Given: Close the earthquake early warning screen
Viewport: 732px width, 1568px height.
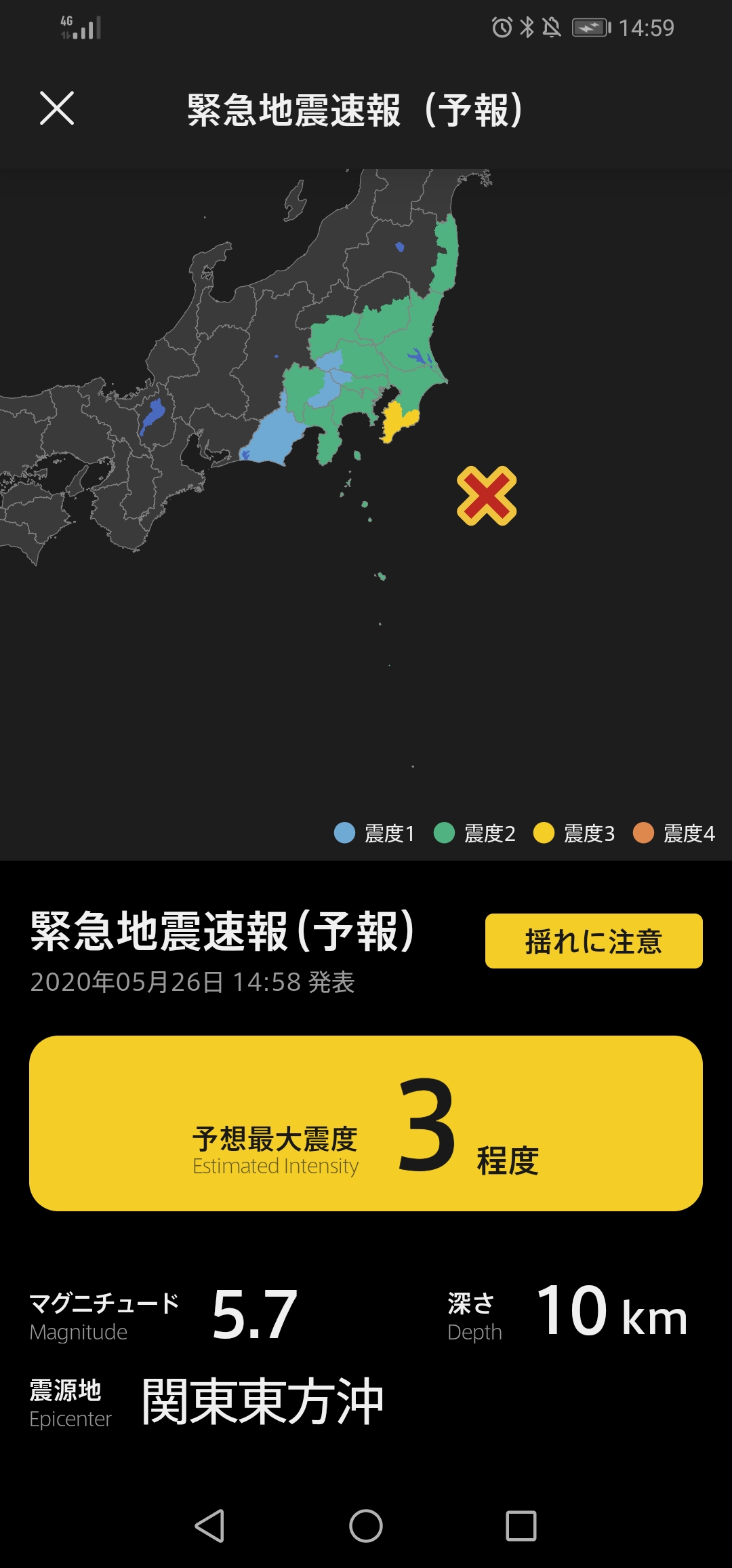Looking at the screenshot, I should [57, 109].
